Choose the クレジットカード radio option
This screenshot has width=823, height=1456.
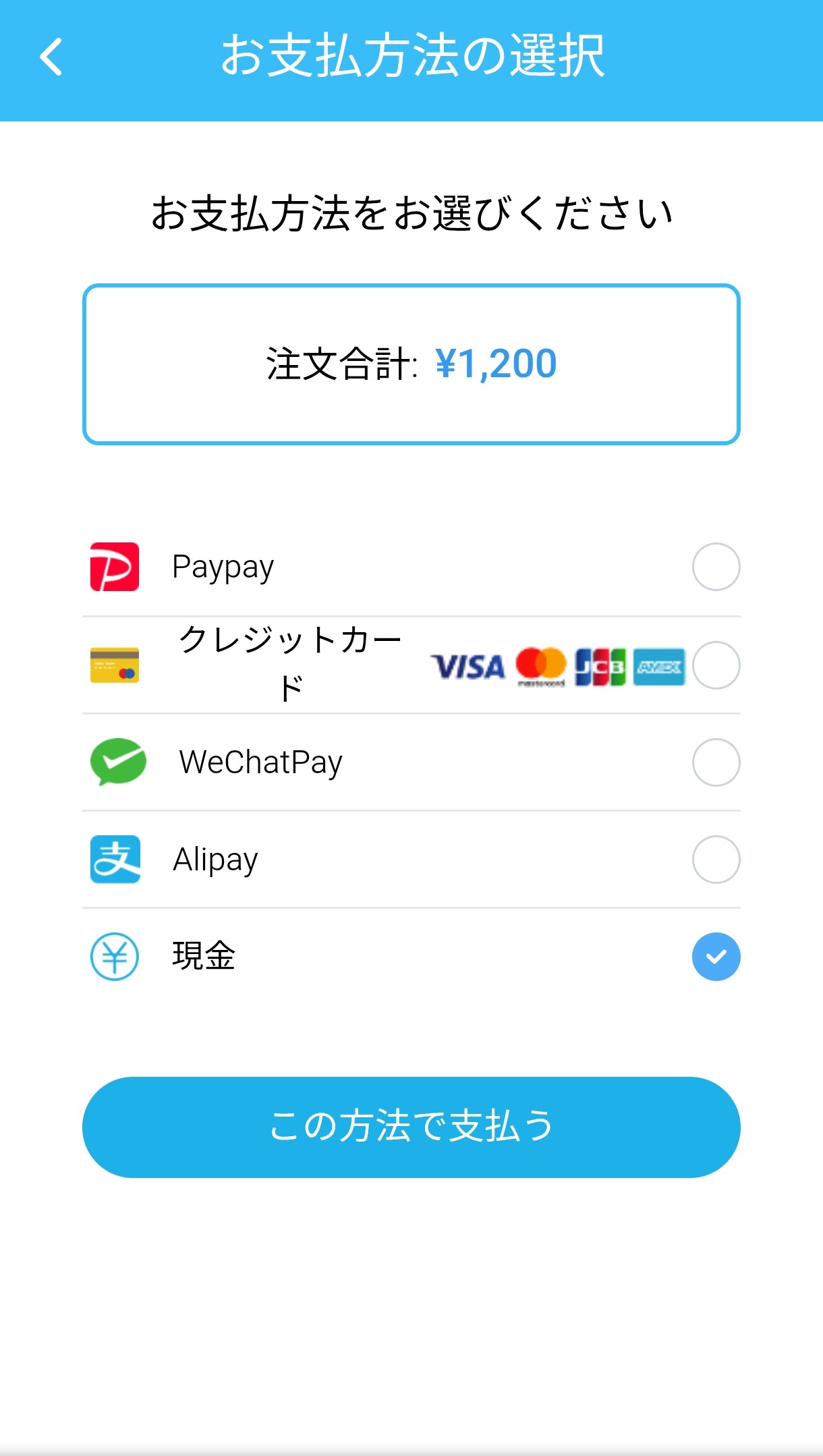(716, 665)
